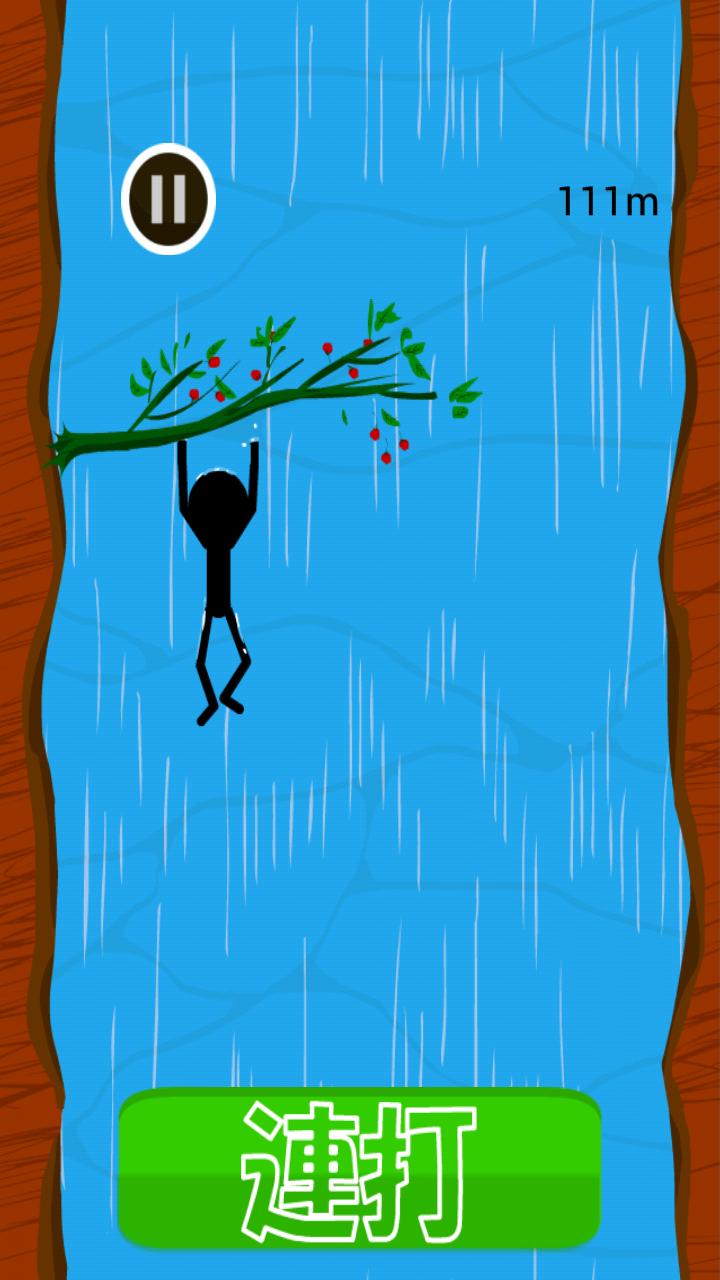
Task: Tap the stick figure hanging from the branch
Action: pos(218,560)
